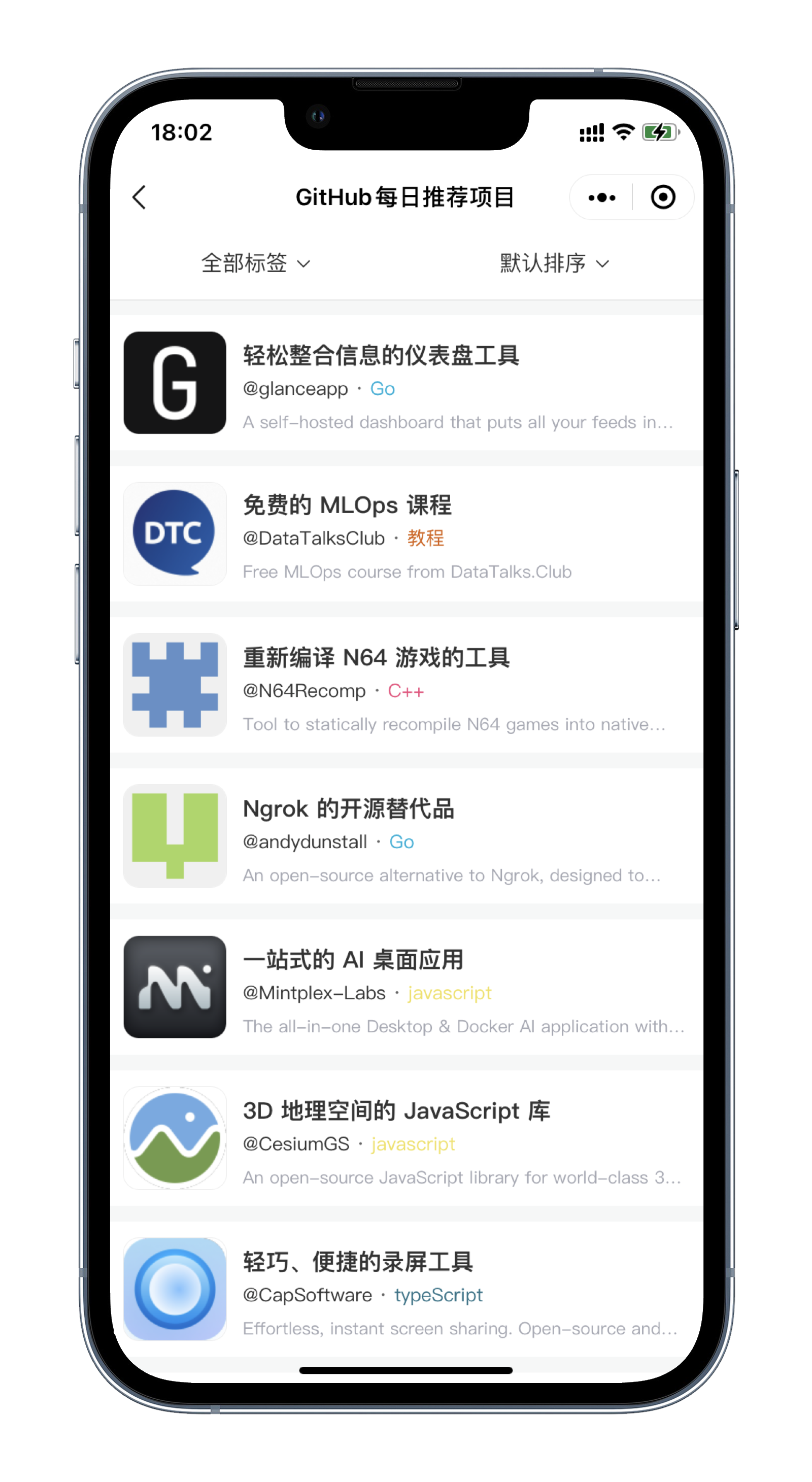
Task: Go back using the back arrow
Action: tap(139, 197)
